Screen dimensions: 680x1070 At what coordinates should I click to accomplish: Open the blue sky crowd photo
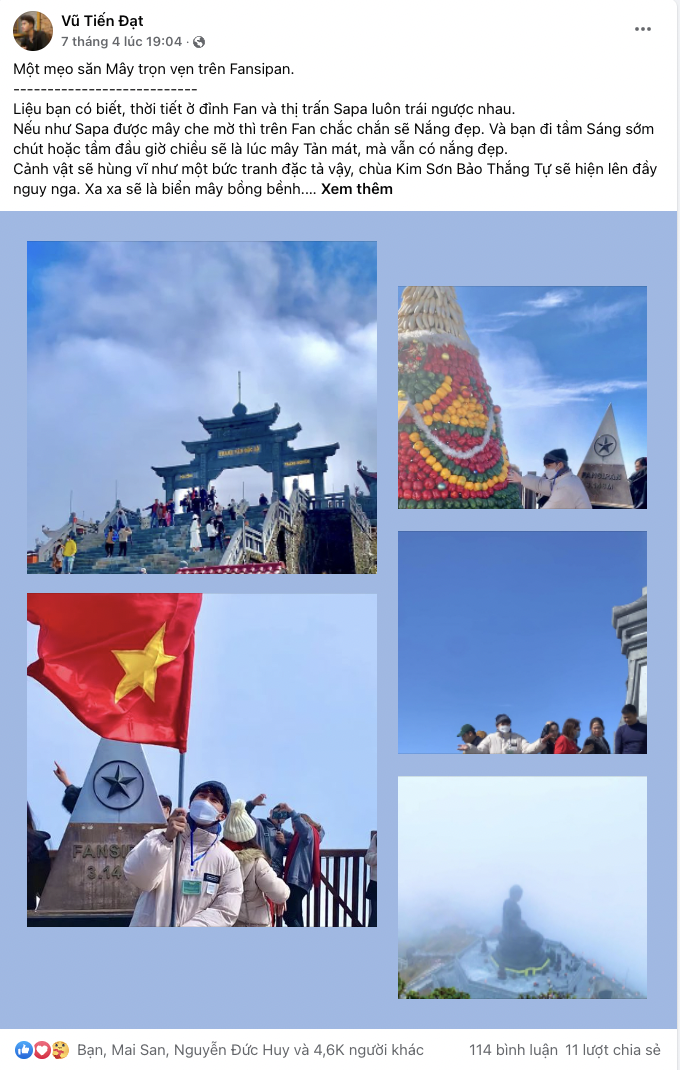click(x=522, y=642)
